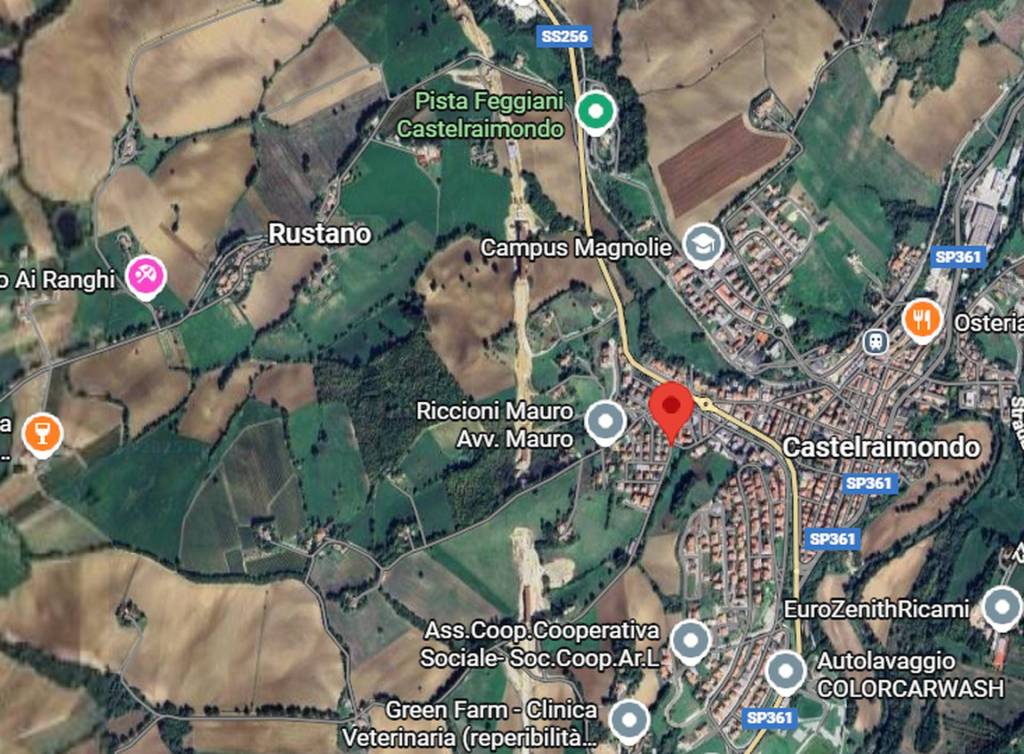Viewport: 1024px width, 754px height.
Task: Select the Castelraimondo train station icon
Action: coord(876,341)
